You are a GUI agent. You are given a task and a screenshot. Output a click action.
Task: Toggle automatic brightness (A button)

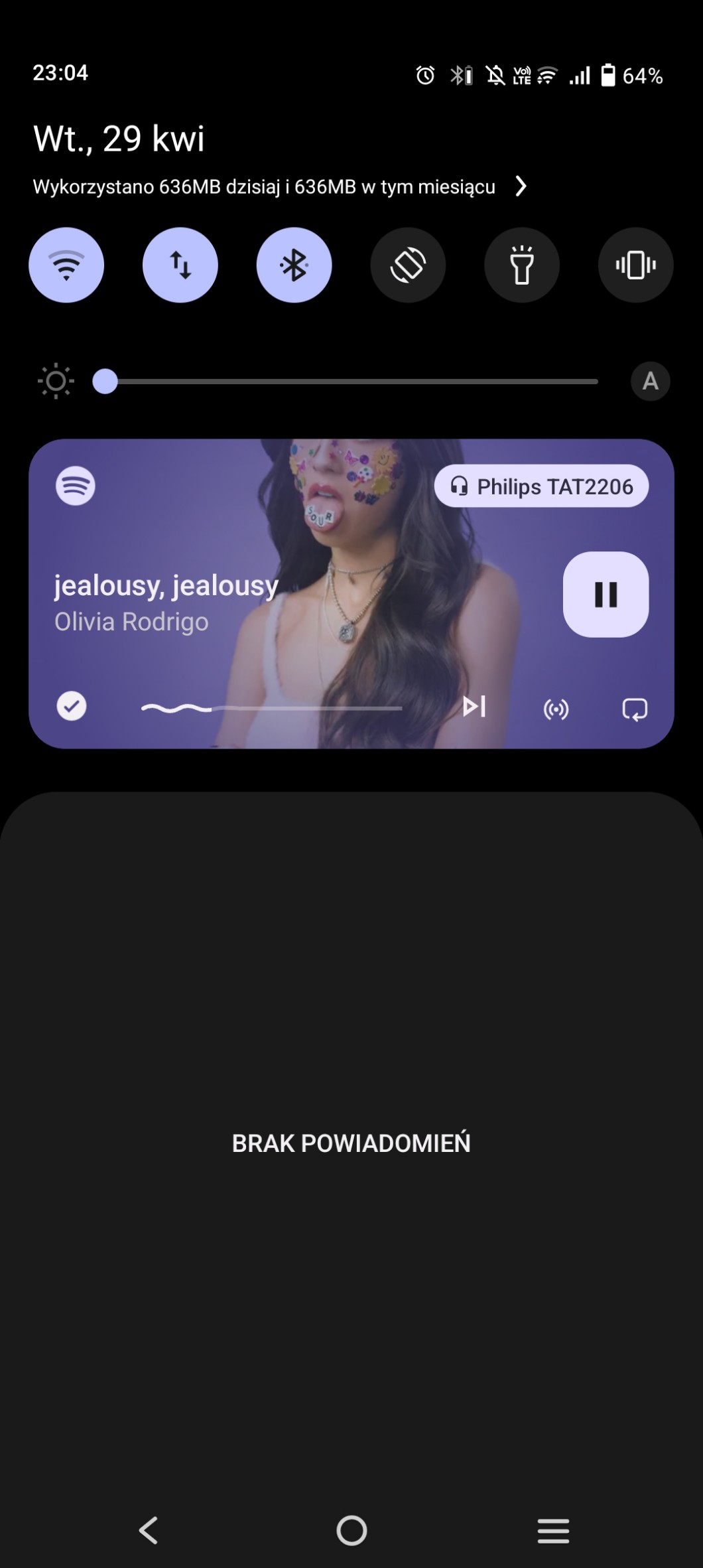[650, 382]
